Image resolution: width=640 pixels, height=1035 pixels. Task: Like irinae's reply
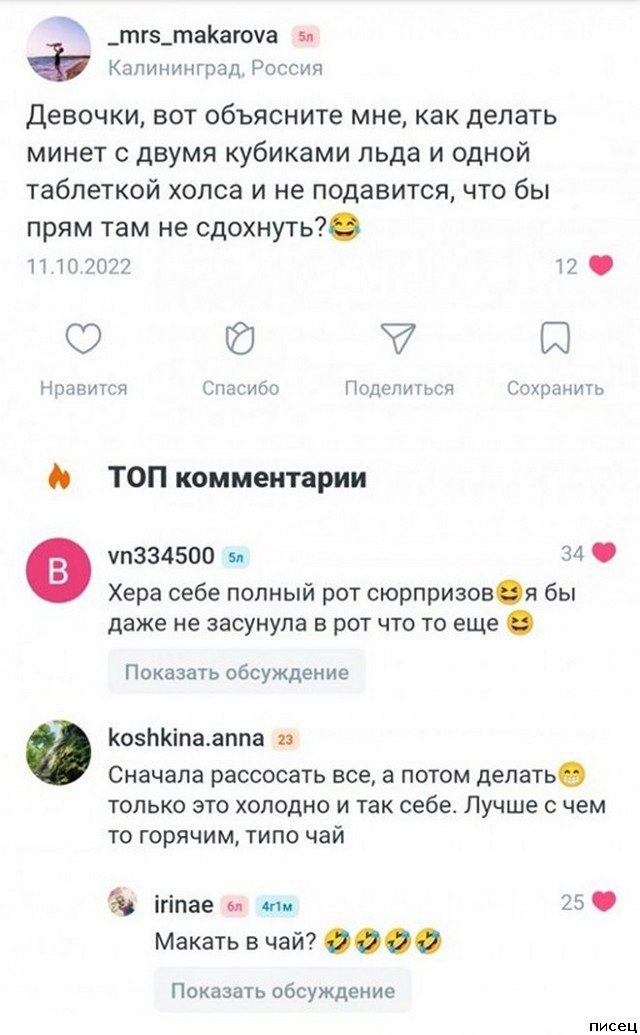coord(603,902)
